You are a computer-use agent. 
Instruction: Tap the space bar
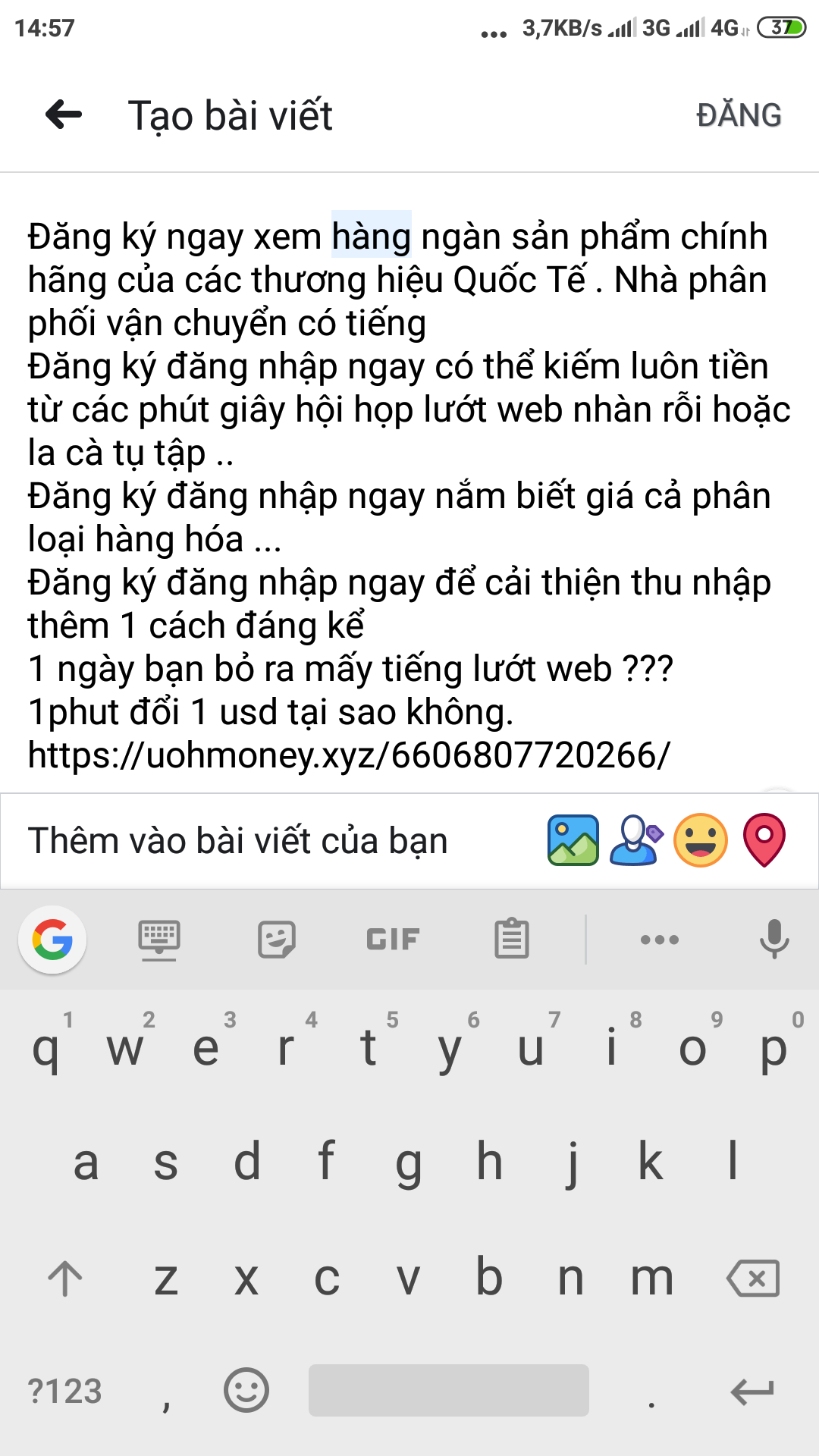(x=449, y=1391)
